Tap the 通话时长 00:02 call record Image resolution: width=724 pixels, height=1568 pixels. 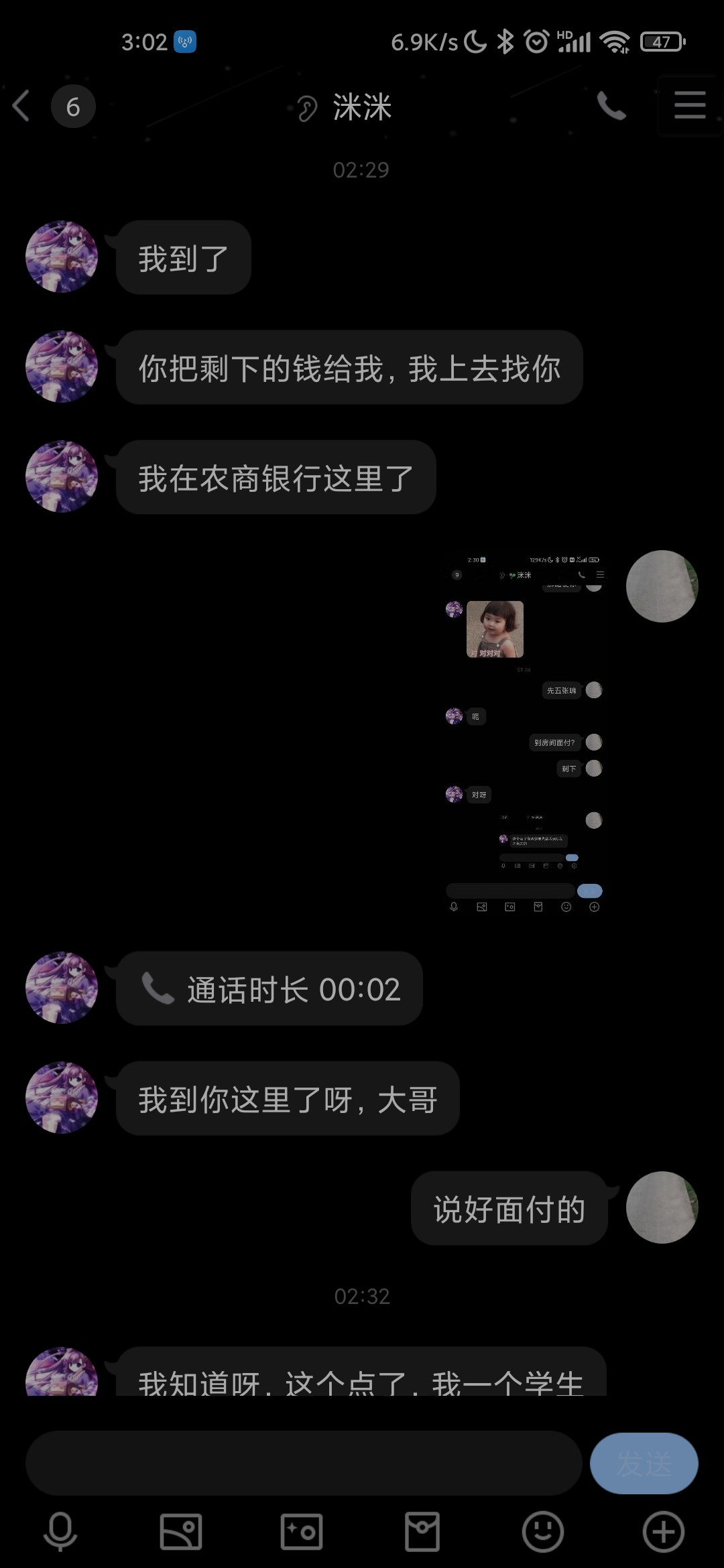pyautogui.click(x=269, y=988)
